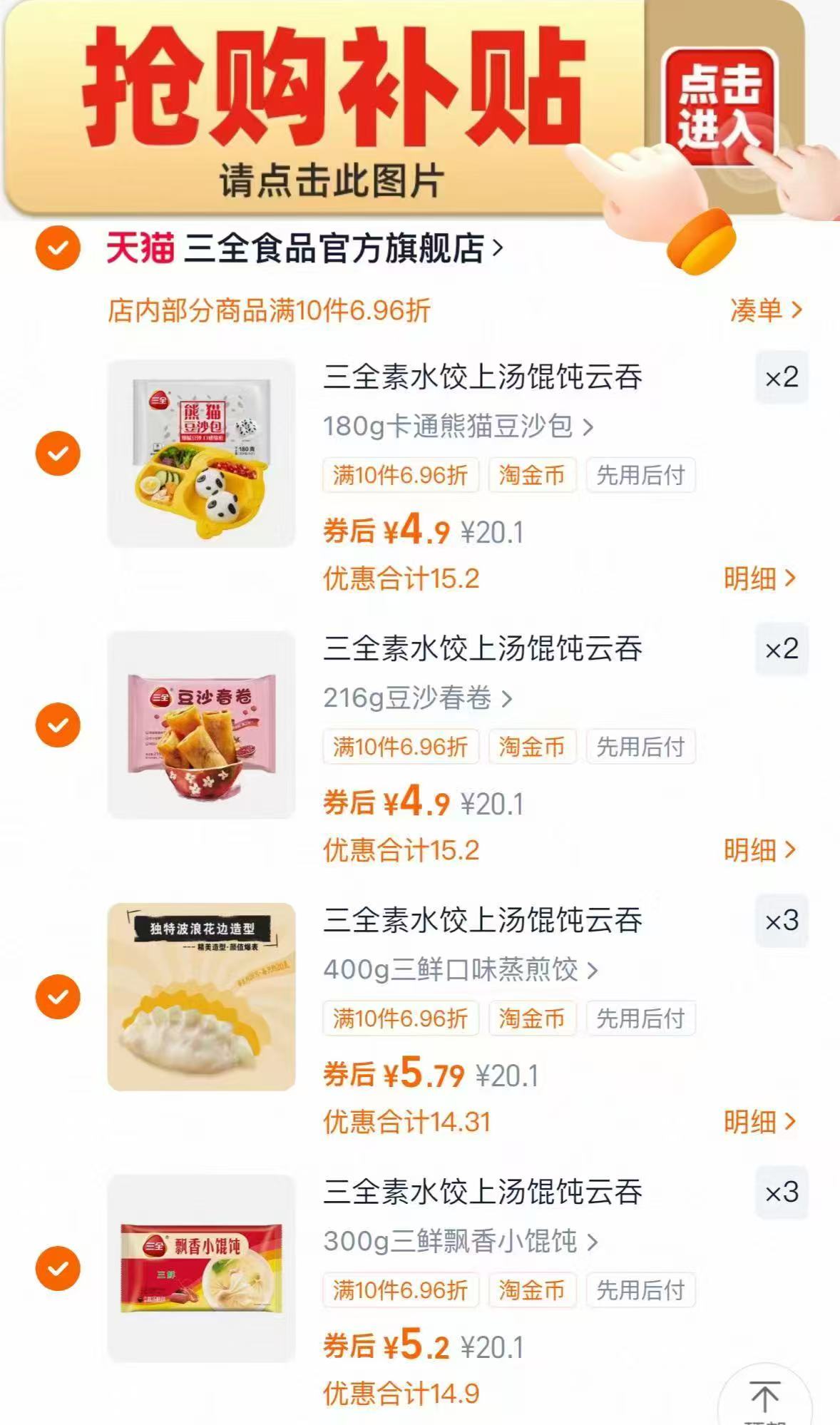Click the 先用后付 tag on the 小馄饨 item

pyautogui.click(x=640, y=1290)
